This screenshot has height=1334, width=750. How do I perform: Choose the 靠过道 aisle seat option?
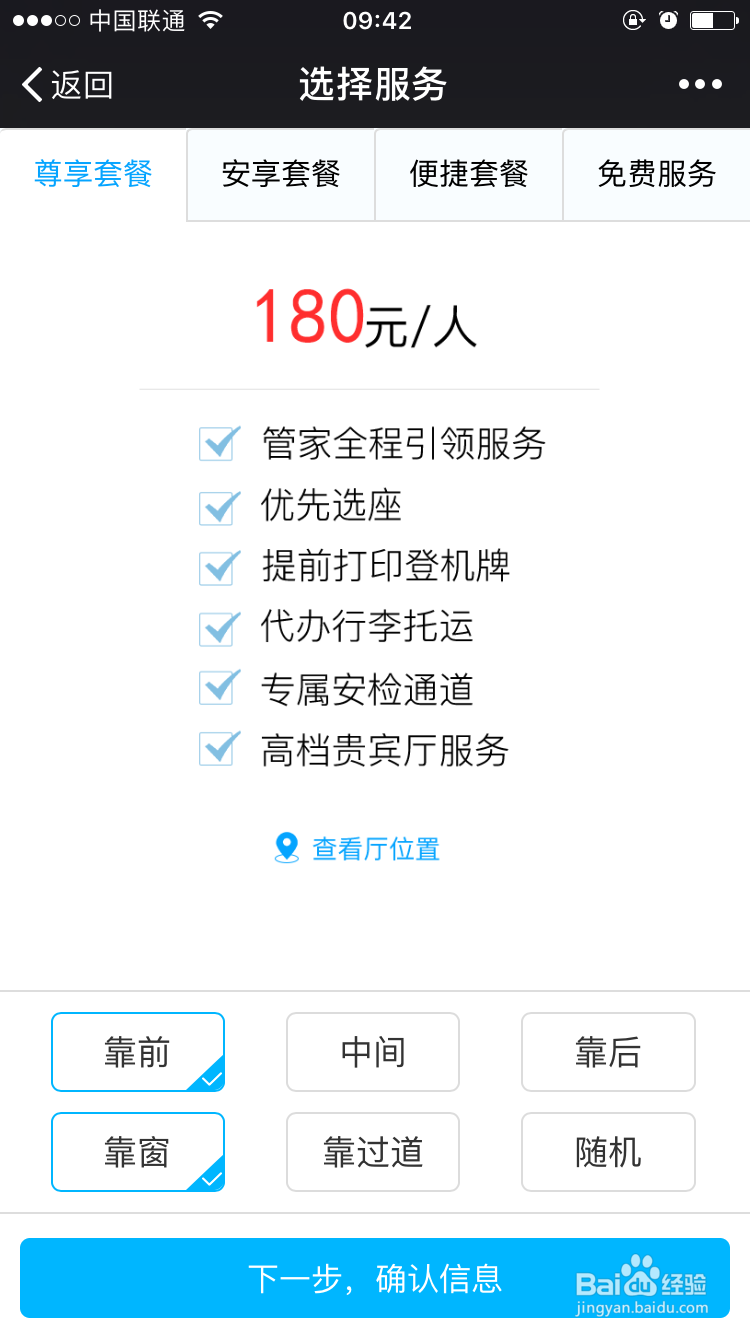tap(372, 1152)
